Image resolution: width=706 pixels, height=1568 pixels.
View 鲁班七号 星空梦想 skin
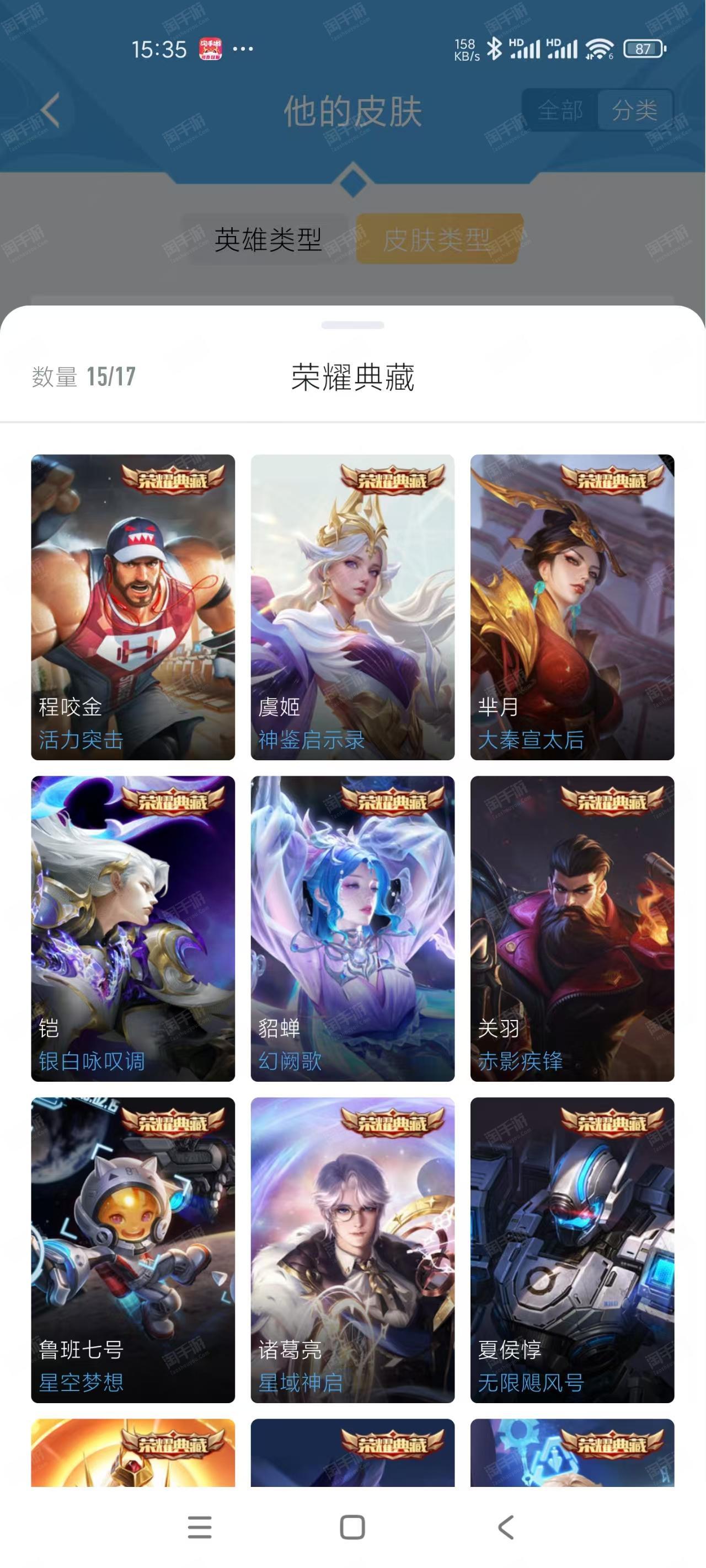click(133, 1250)
